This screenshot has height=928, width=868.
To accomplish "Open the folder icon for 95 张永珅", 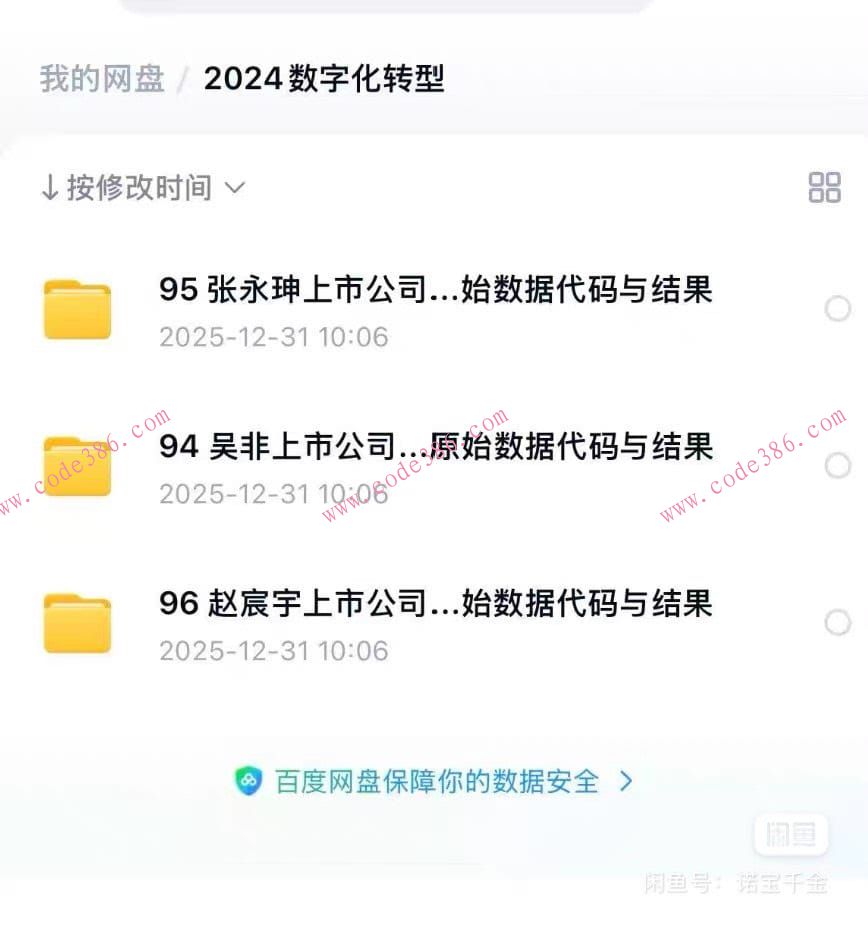I will coord(77,308).
